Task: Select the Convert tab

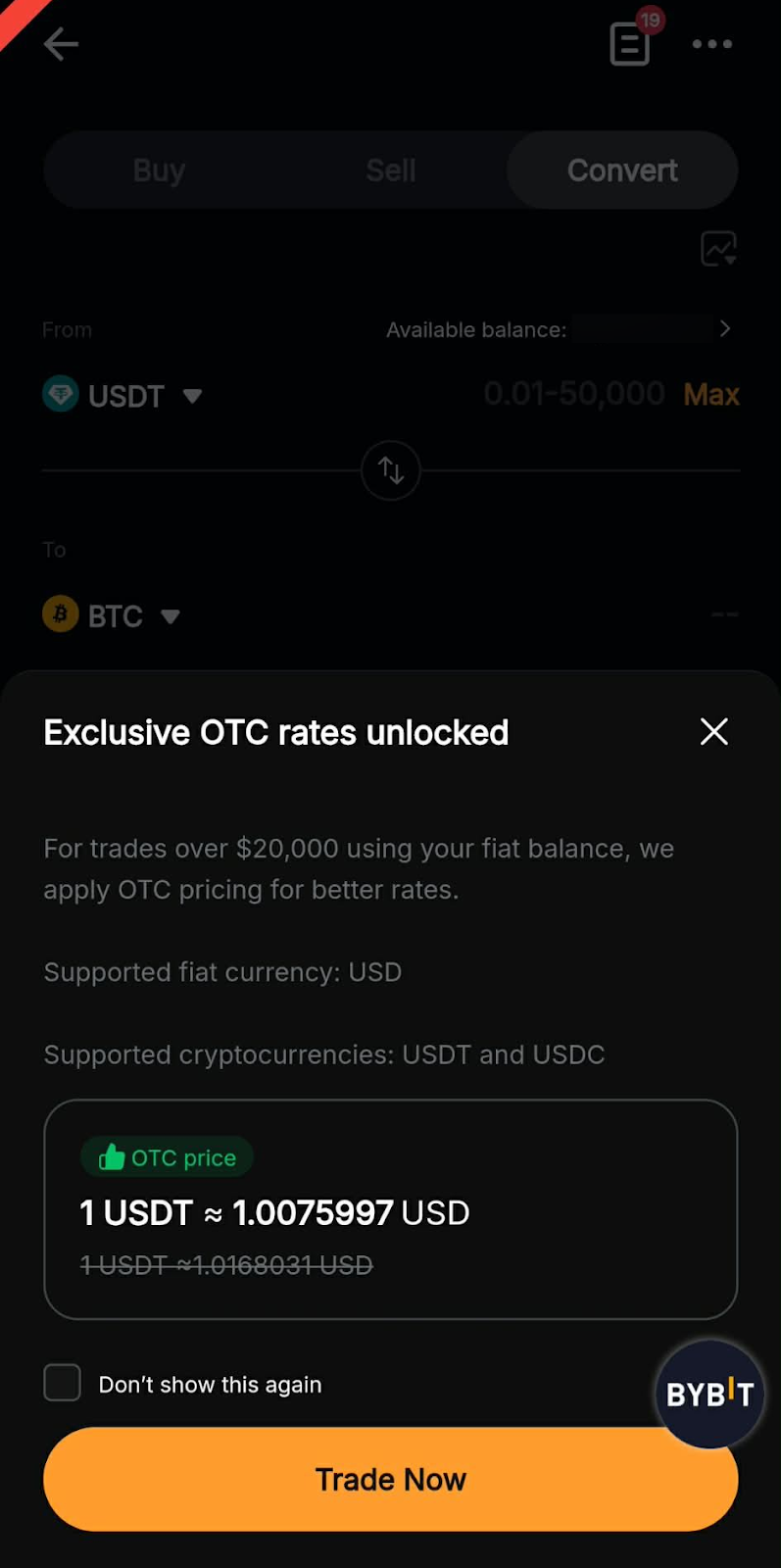Action: pos(622,171)
